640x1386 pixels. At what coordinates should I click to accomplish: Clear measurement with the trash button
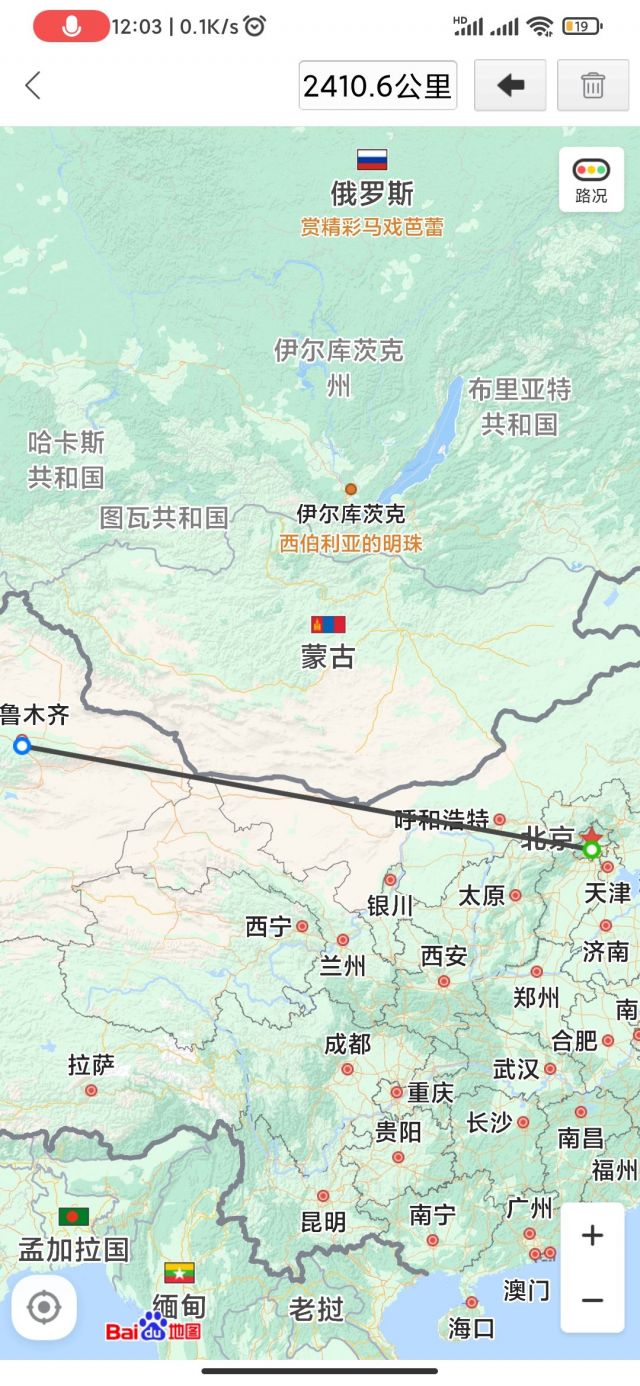[593, 86]
